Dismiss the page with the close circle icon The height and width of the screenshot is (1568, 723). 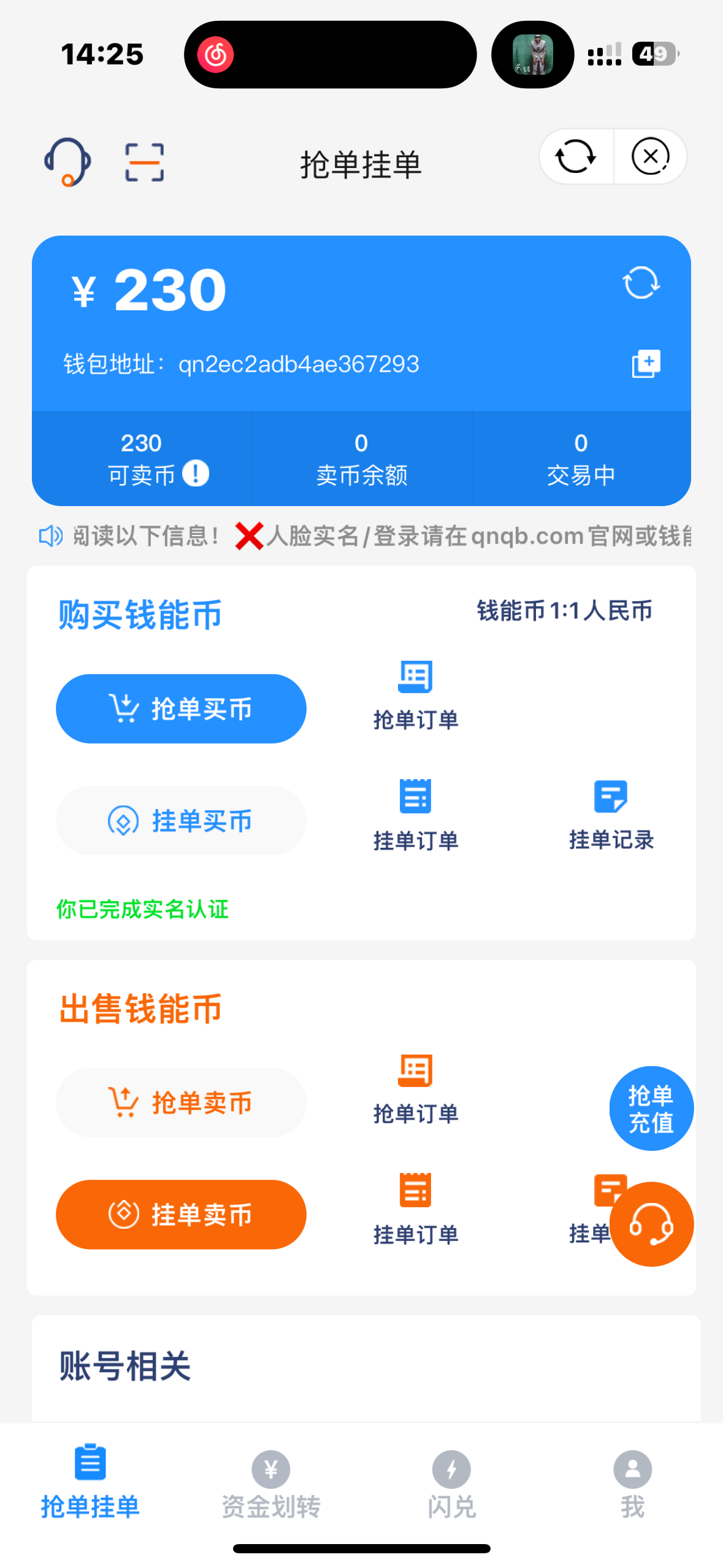coord(650,156)
